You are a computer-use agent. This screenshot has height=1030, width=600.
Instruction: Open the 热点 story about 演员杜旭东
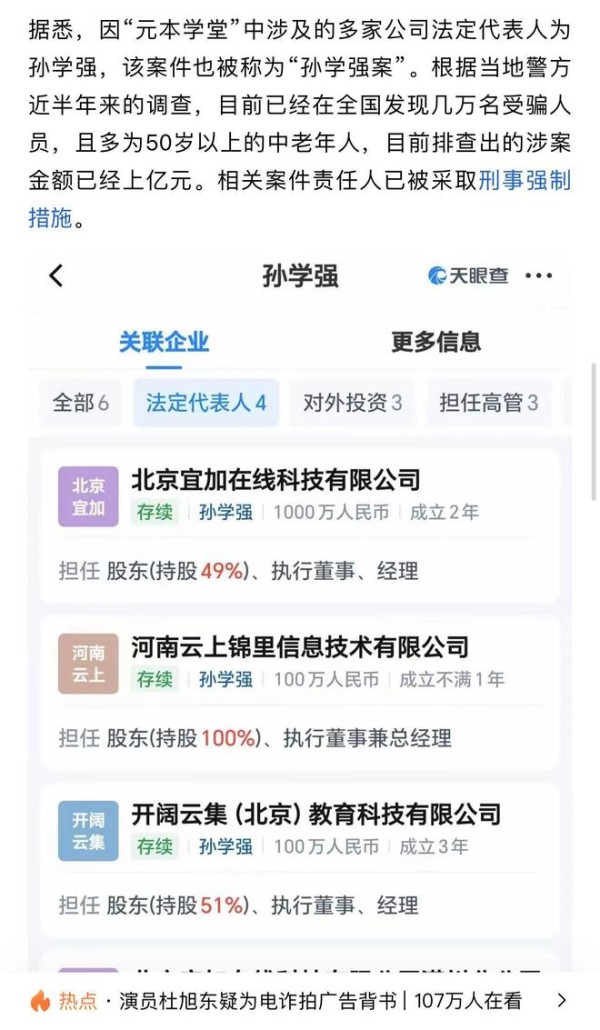[300, 1000]
